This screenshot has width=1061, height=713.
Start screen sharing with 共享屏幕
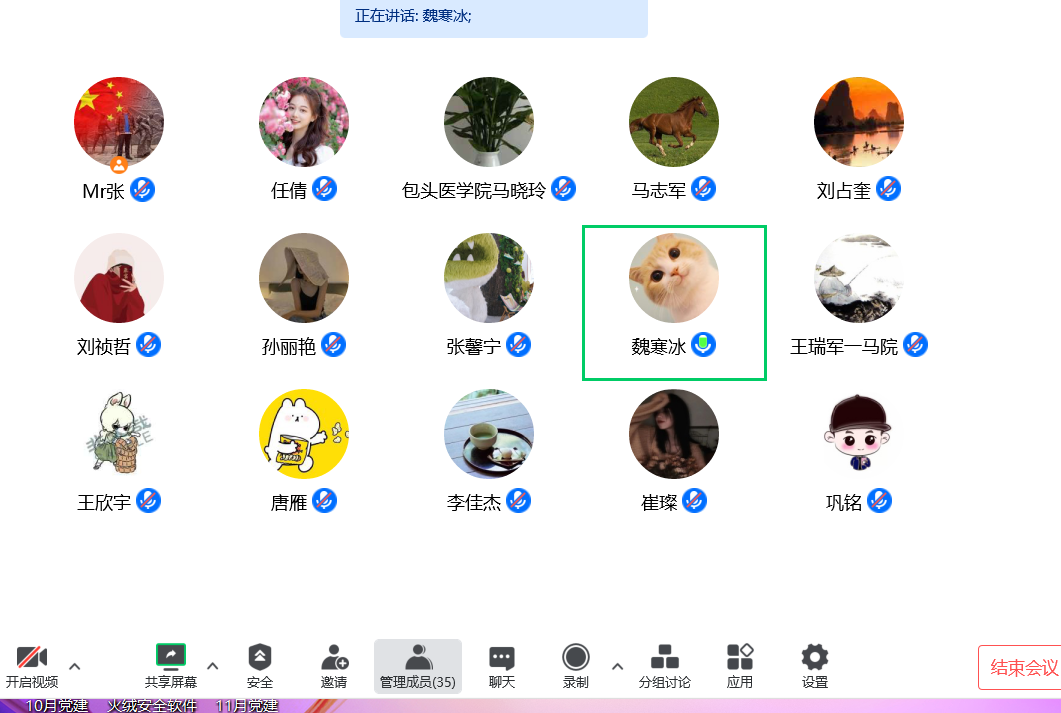coord(171,666)
